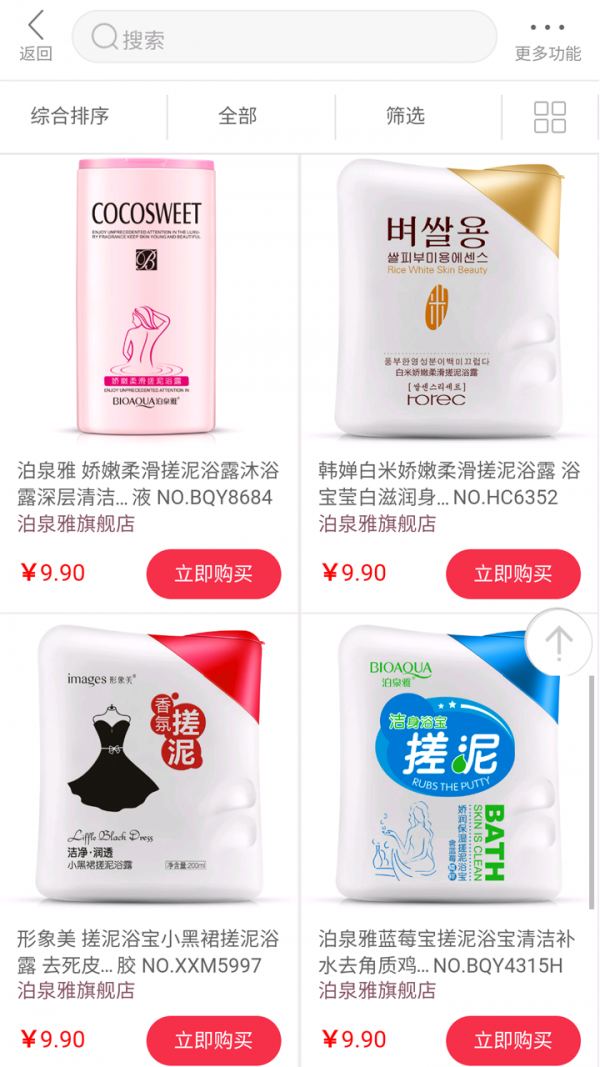600x1067 pixels.
Task: Purchase NO.XXM5997 via 立即购买
Action: click(214, 1040)
